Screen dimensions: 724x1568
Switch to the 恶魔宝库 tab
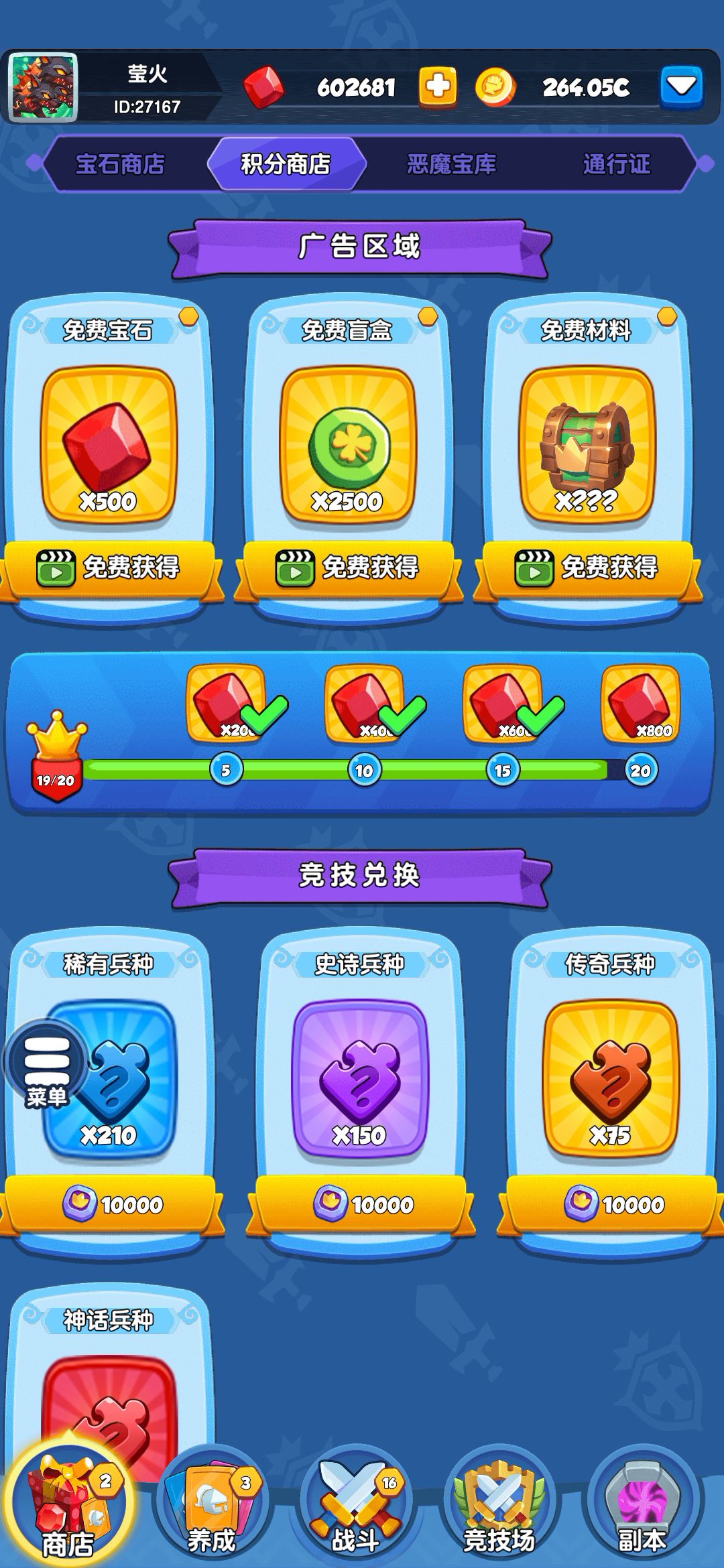(x=451, y=164)
